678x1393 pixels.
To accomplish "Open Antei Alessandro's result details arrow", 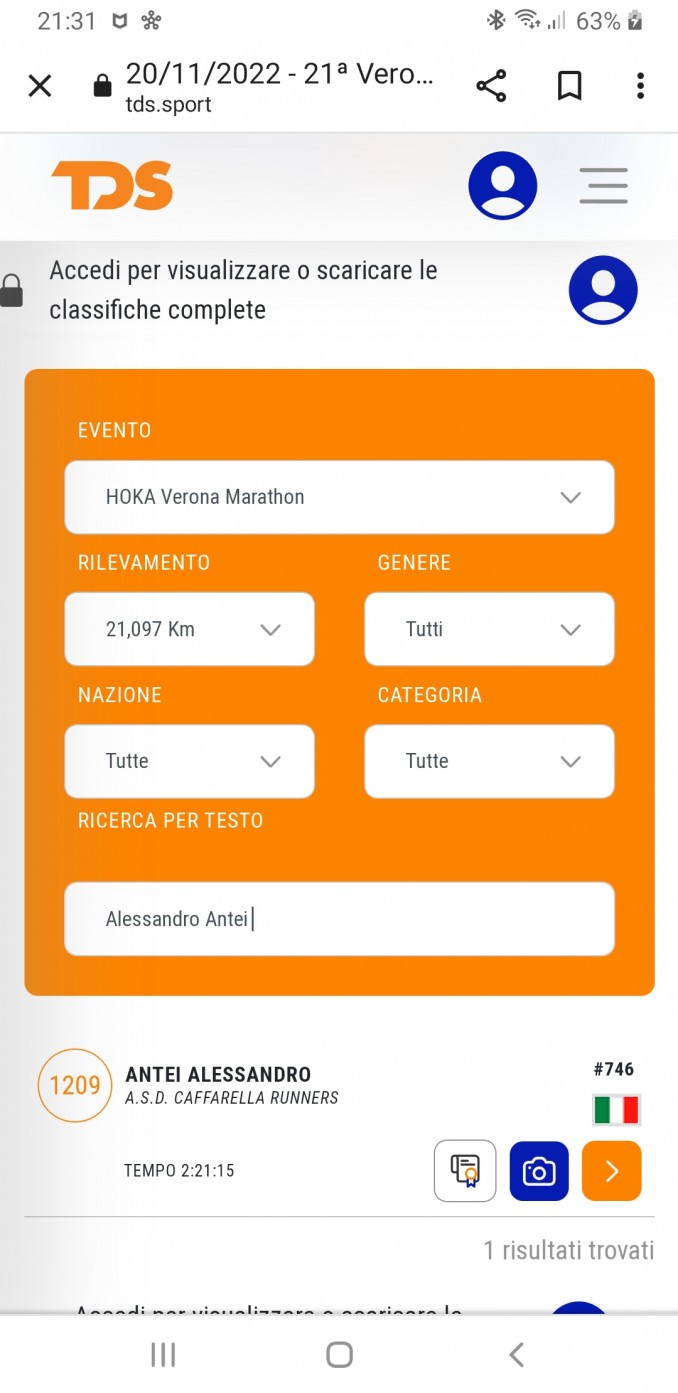I will tap(612, 1171).
